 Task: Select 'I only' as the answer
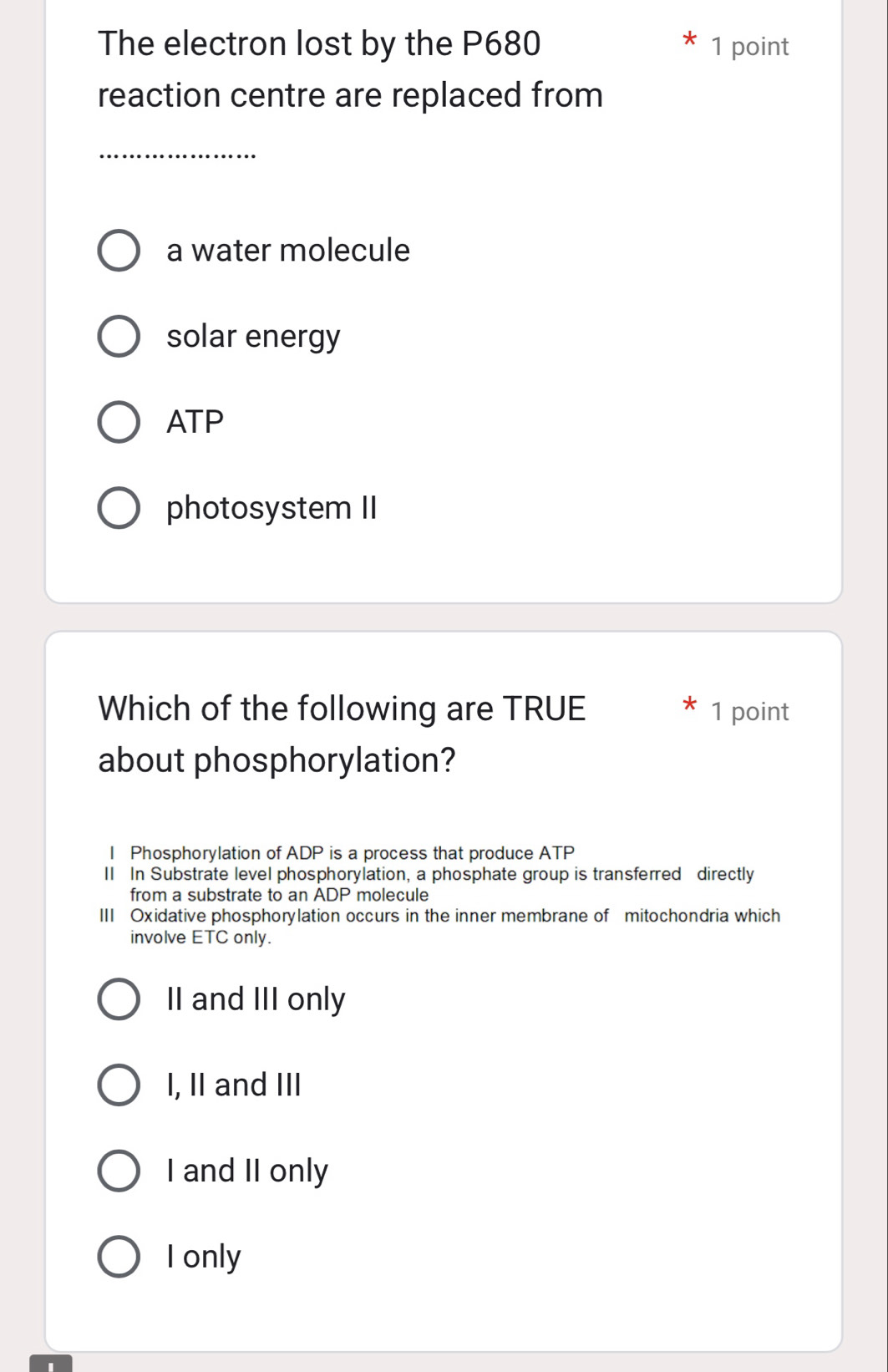(119, 1257)
